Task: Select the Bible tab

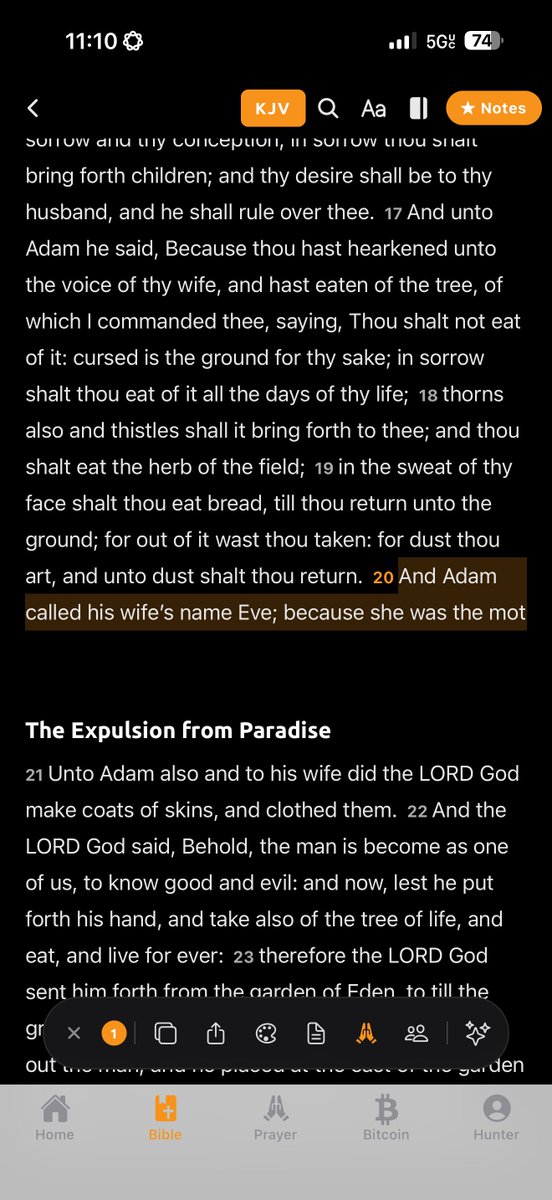Action: pos(165,1117)
